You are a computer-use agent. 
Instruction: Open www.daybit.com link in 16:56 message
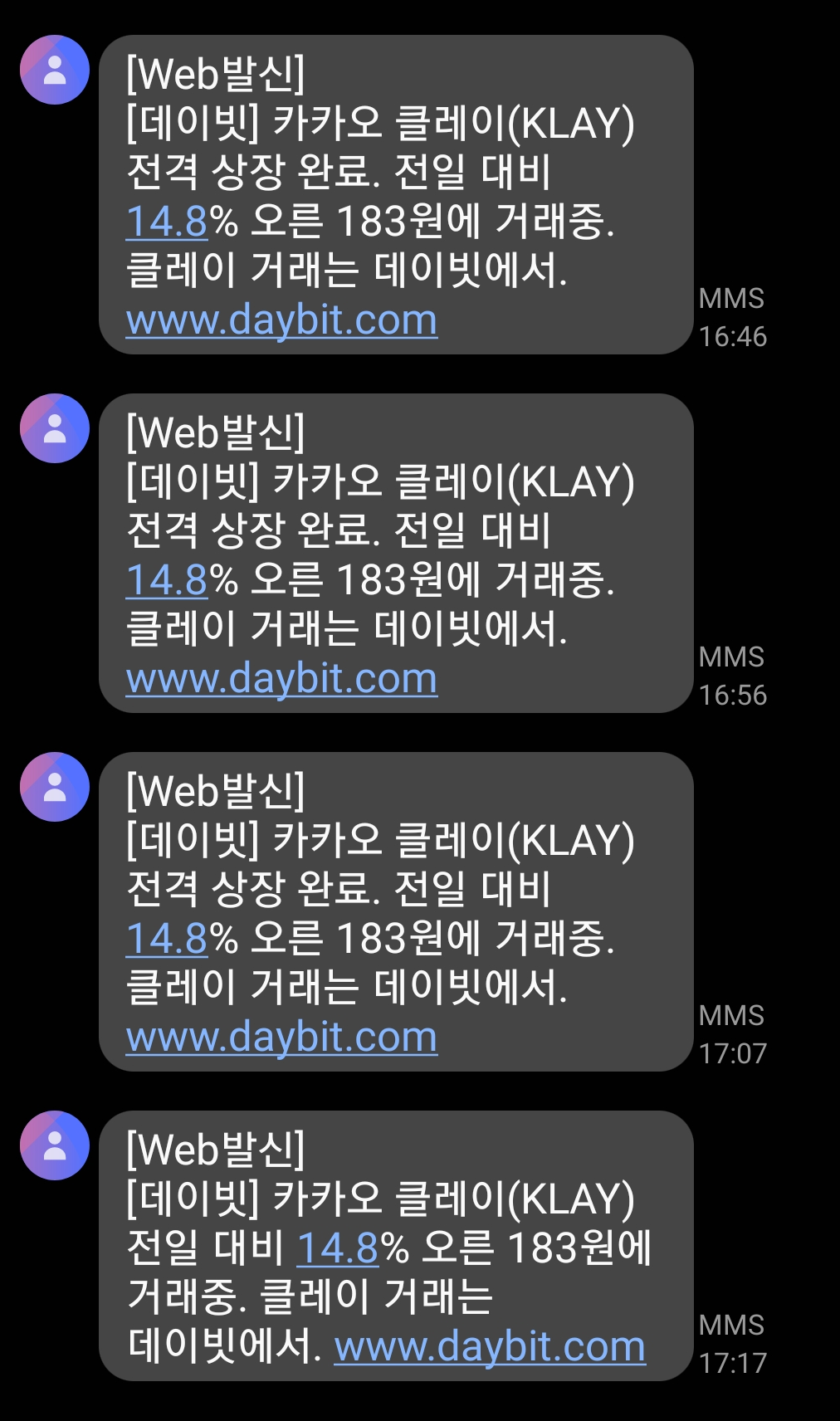click(x=281, y=679)
